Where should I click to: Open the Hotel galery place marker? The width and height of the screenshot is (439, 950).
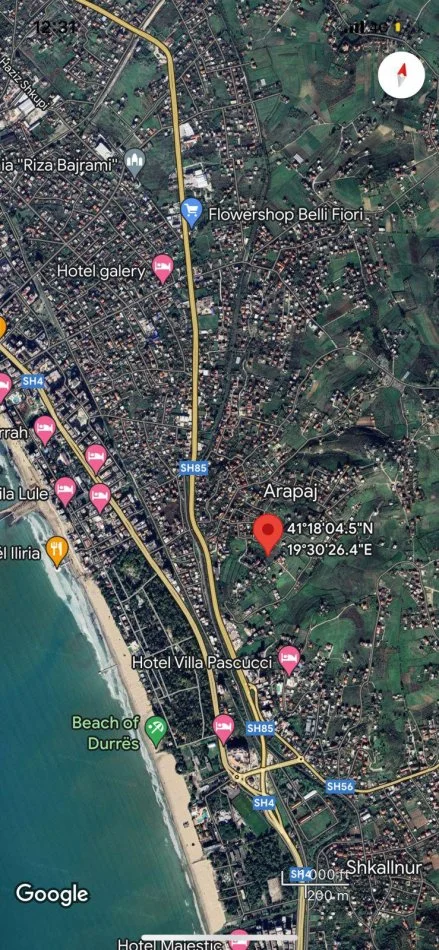[x=162, y=269]
